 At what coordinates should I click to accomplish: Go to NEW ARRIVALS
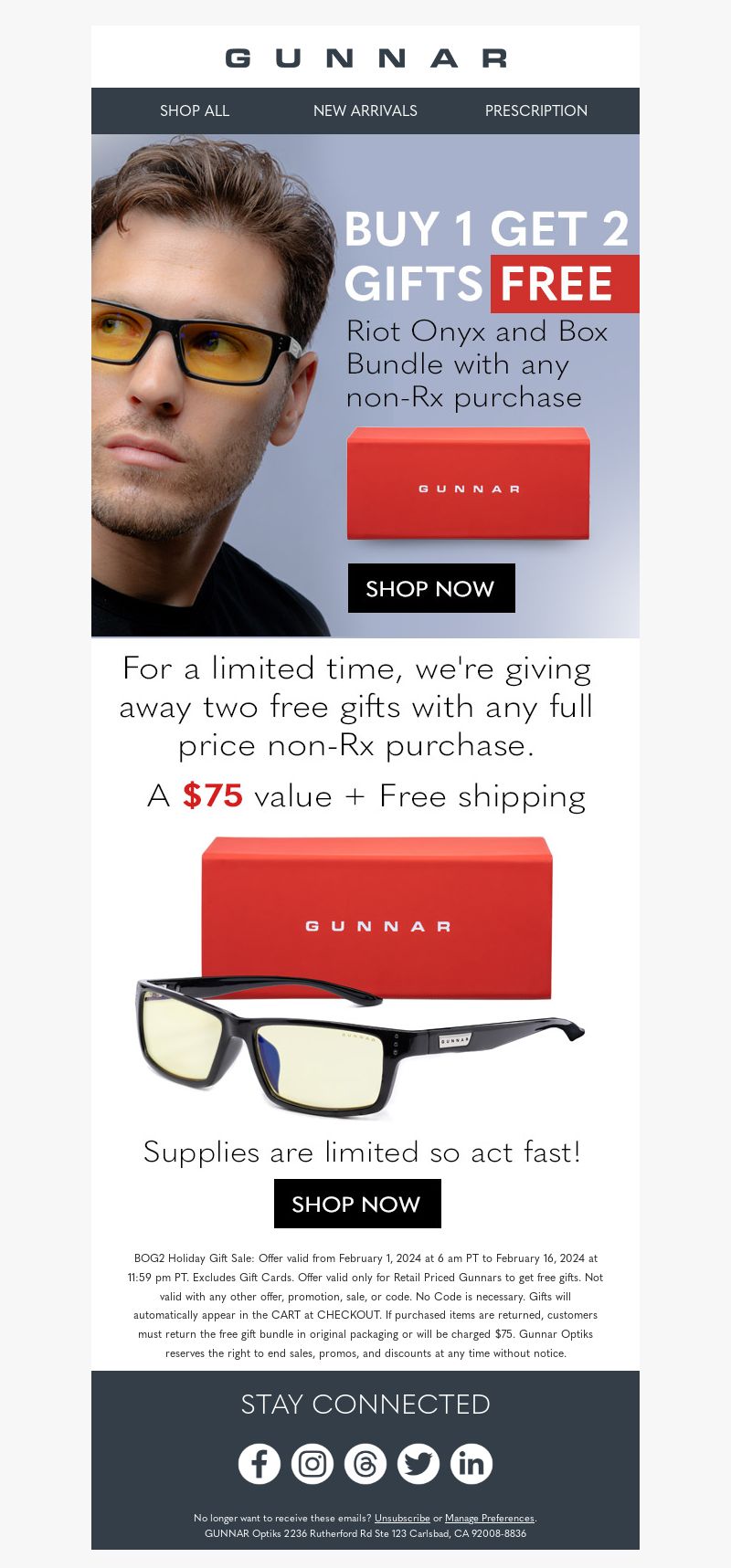pyautogui.click(x=365, y=110)
